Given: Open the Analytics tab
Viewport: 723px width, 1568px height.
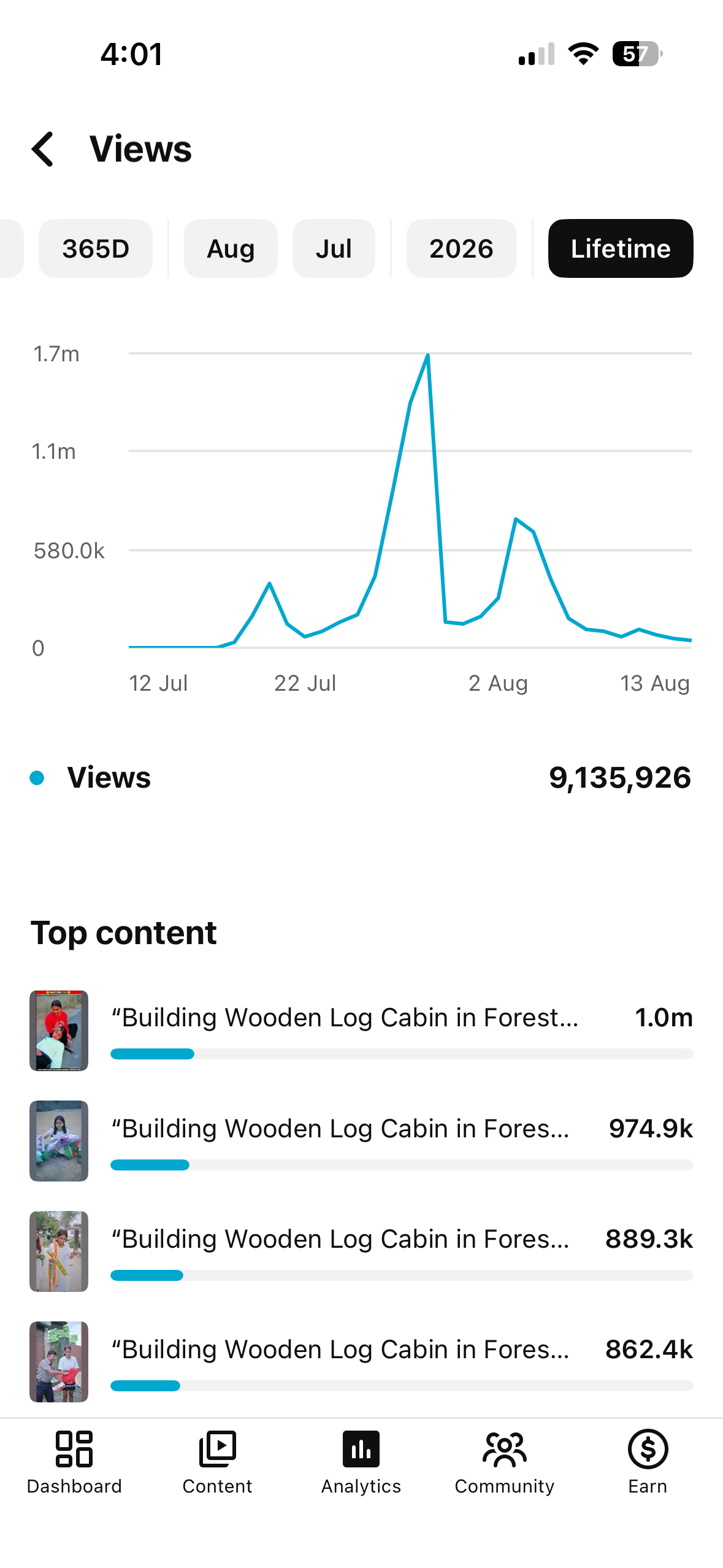Looking at the screenshot, I should pos(361,1462).
